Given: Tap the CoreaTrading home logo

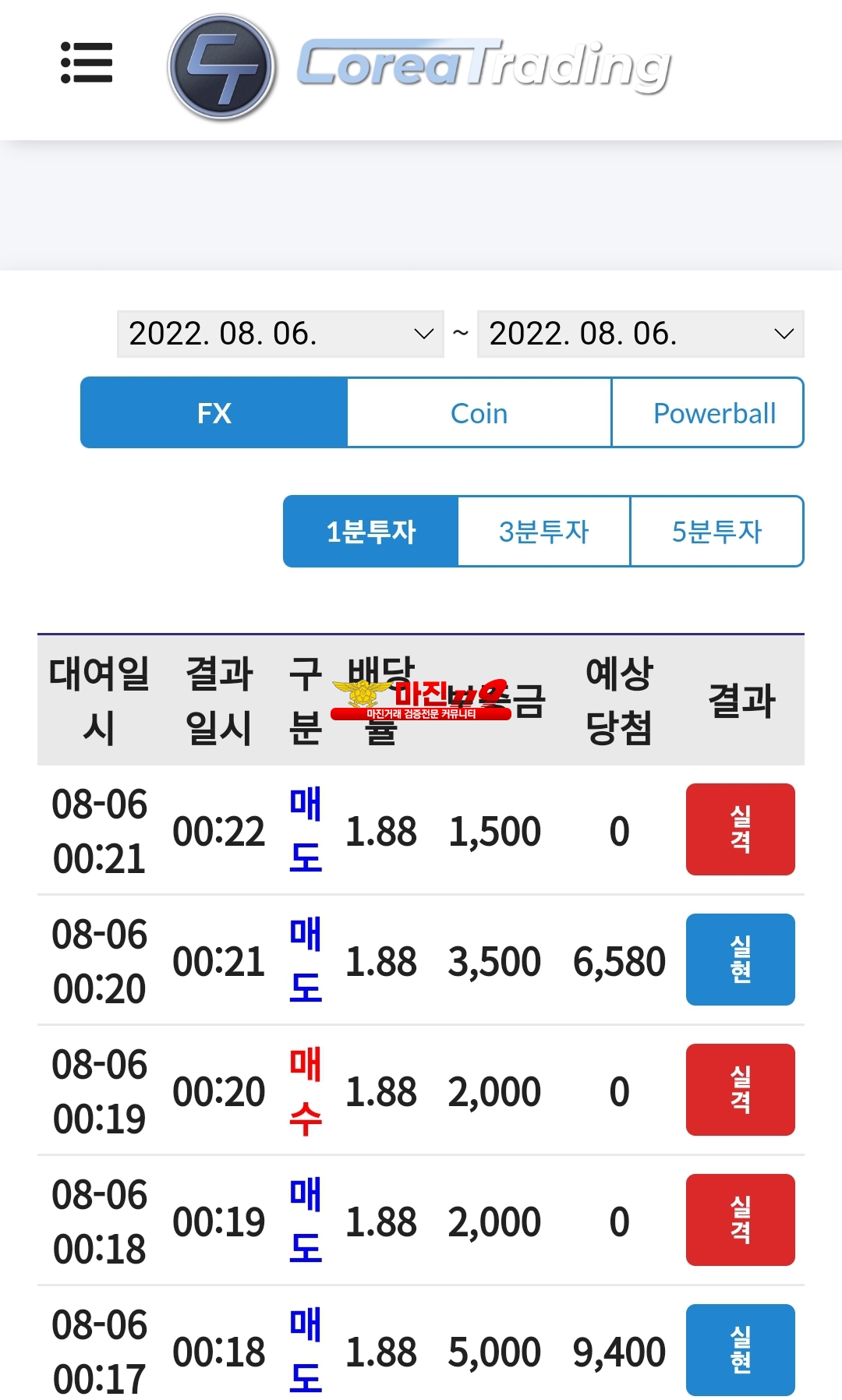Looking at the screenshot, I should click(x=419, y=67).
